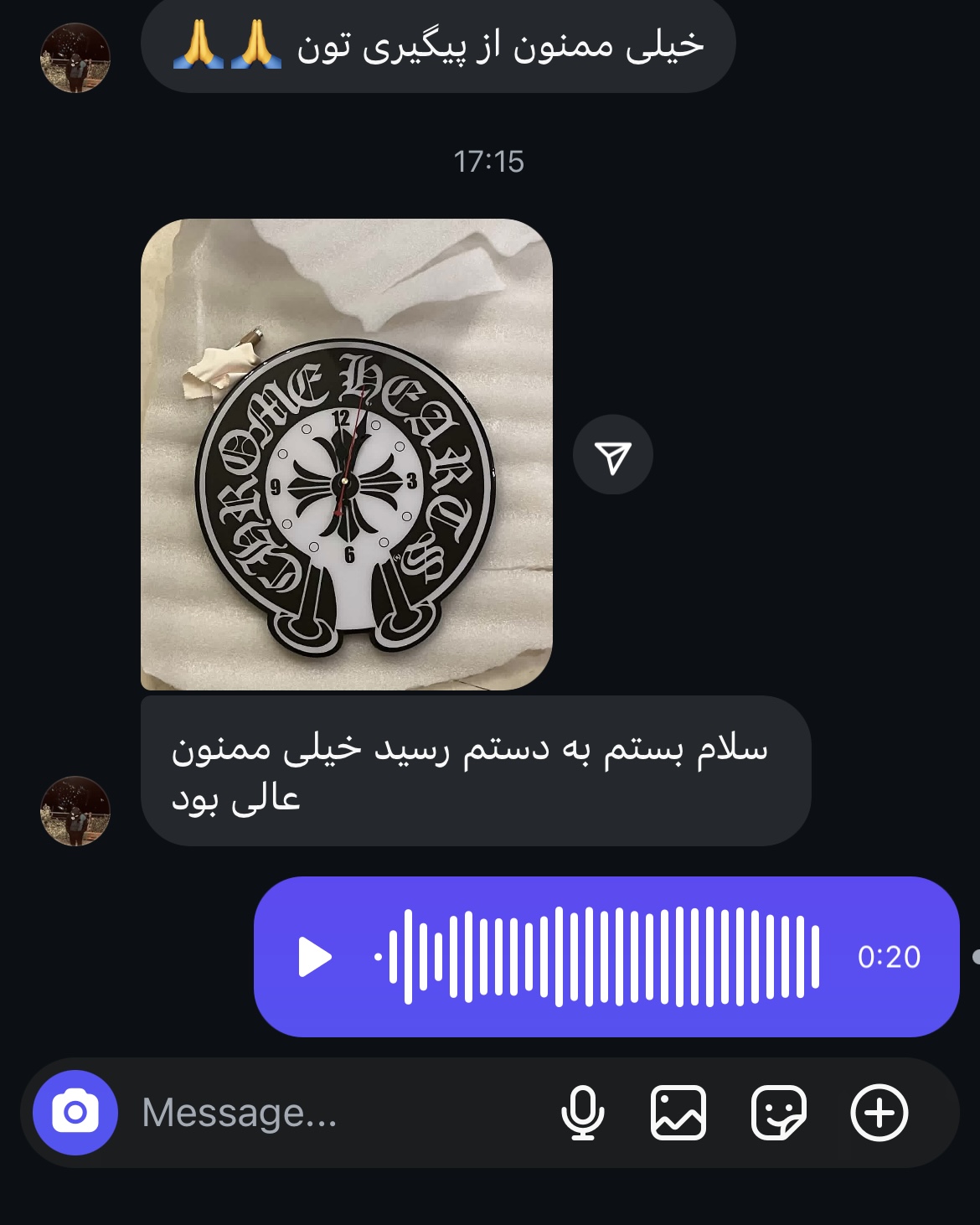Open sender's profile picture beside latest message
980x1225 pixels.
[x=75, y=810]
